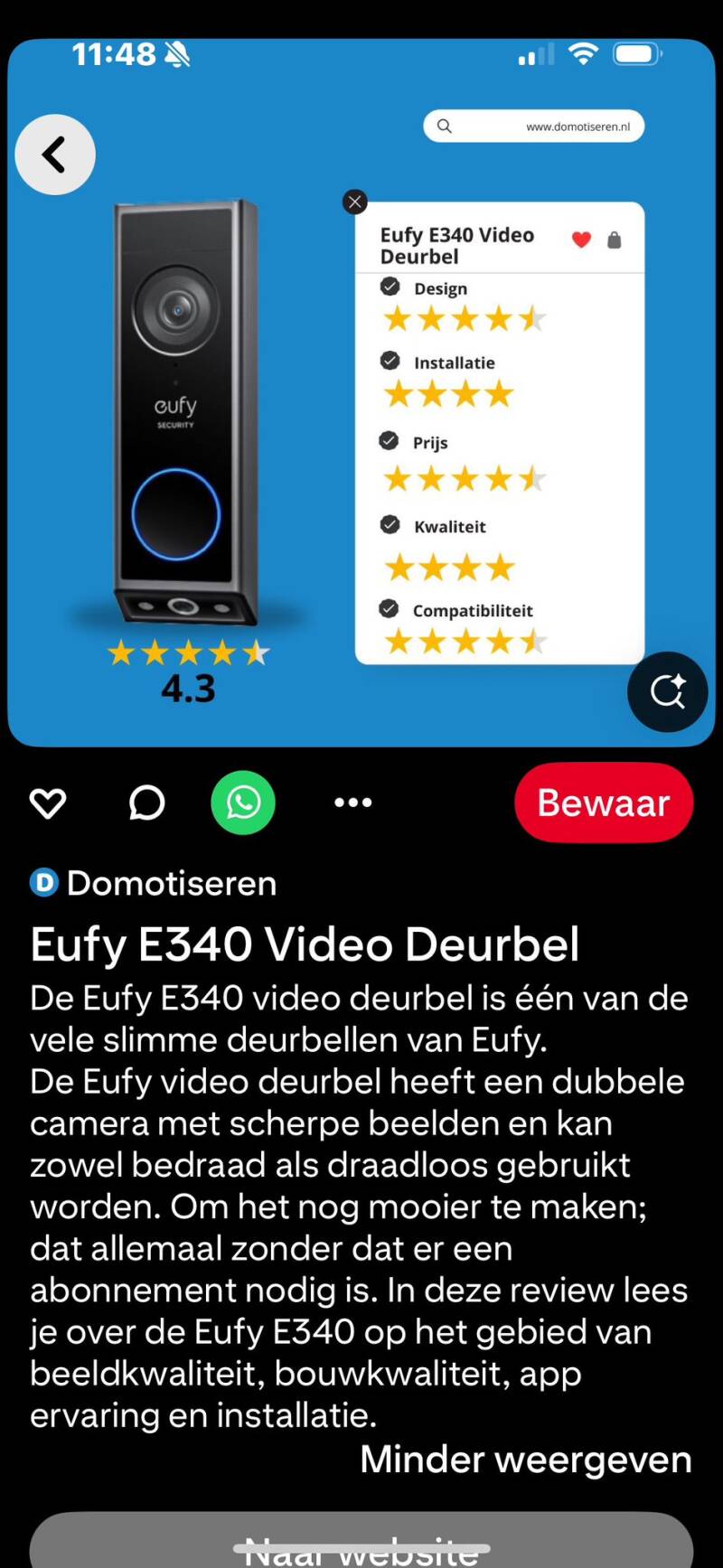Viewport: 723px width, 1568px height.
Task: Go back using the arrow button
Action: point(55,155)
